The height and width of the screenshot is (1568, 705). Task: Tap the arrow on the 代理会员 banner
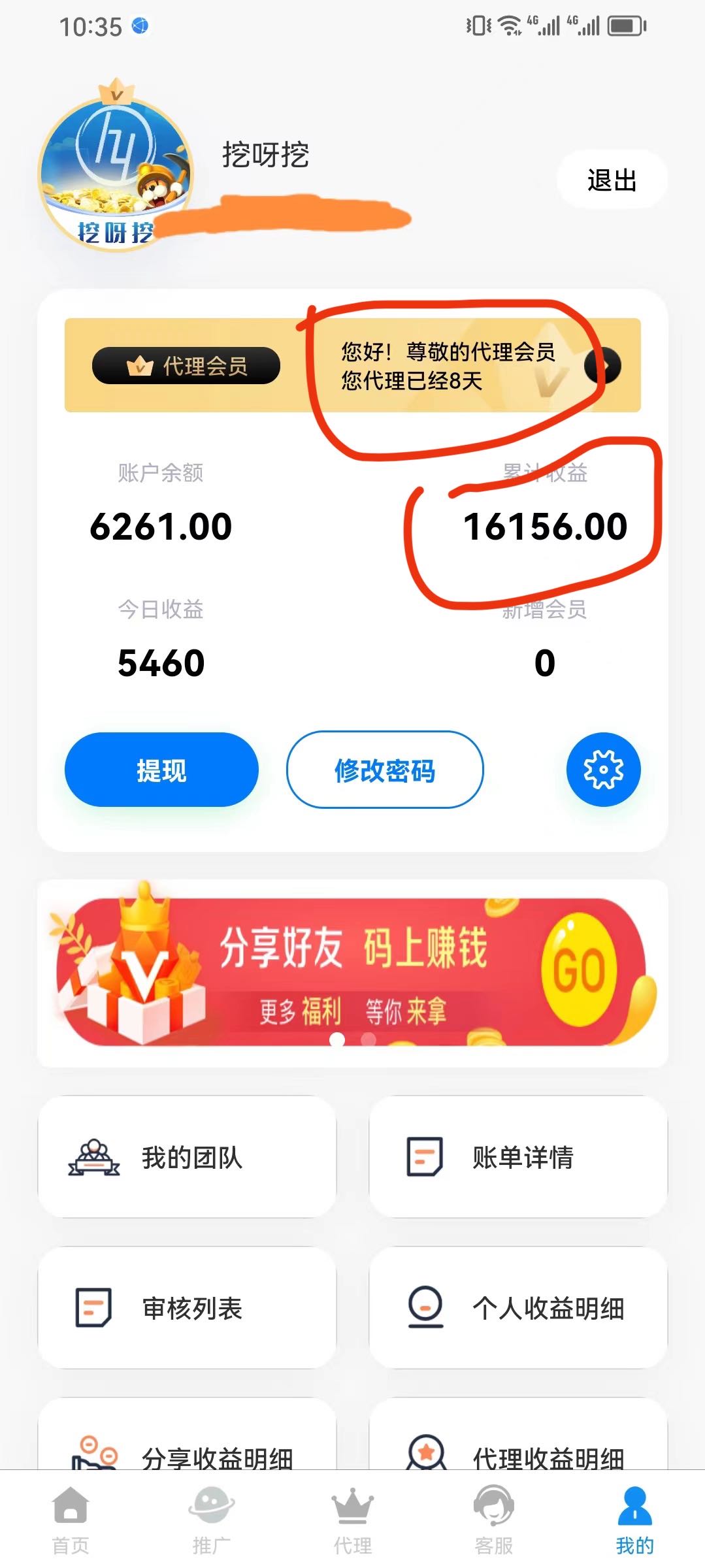(603, 365)
